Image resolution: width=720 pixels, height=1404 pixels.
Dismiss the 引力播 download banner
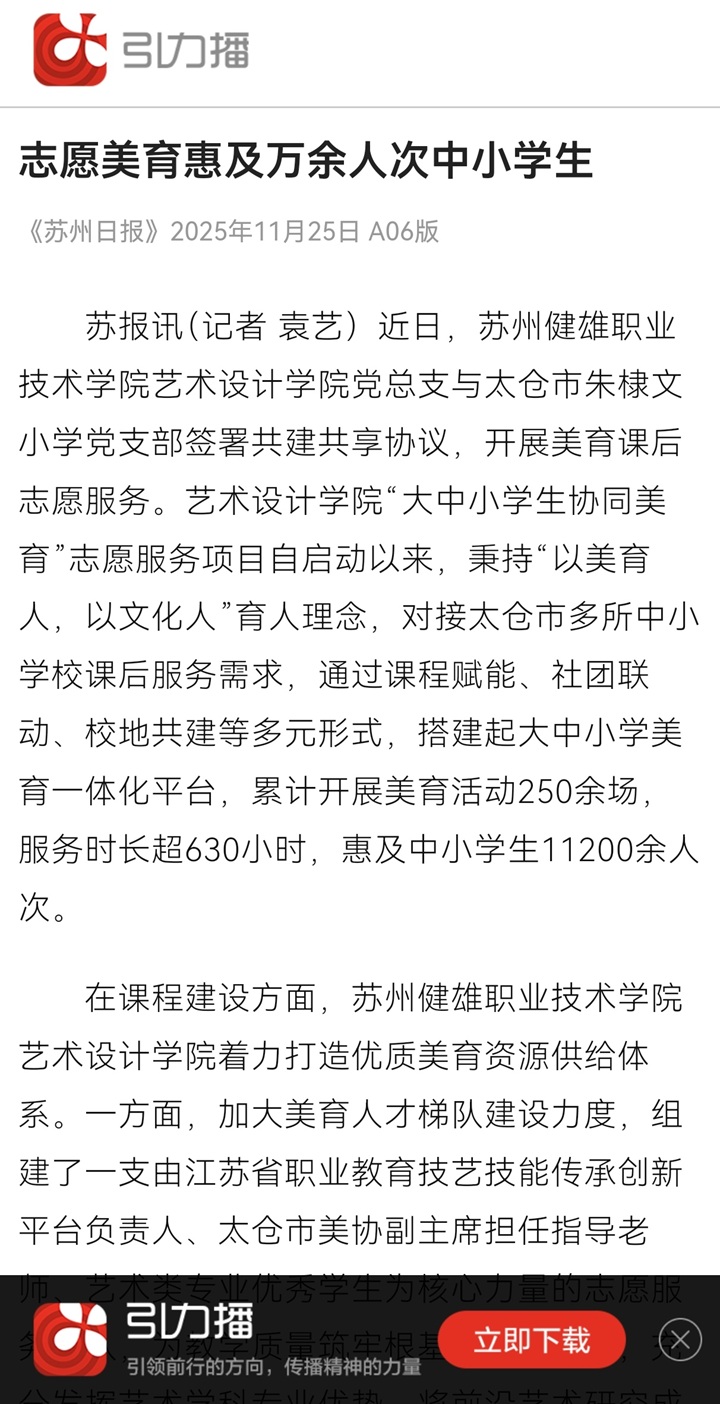(681, 1340)
